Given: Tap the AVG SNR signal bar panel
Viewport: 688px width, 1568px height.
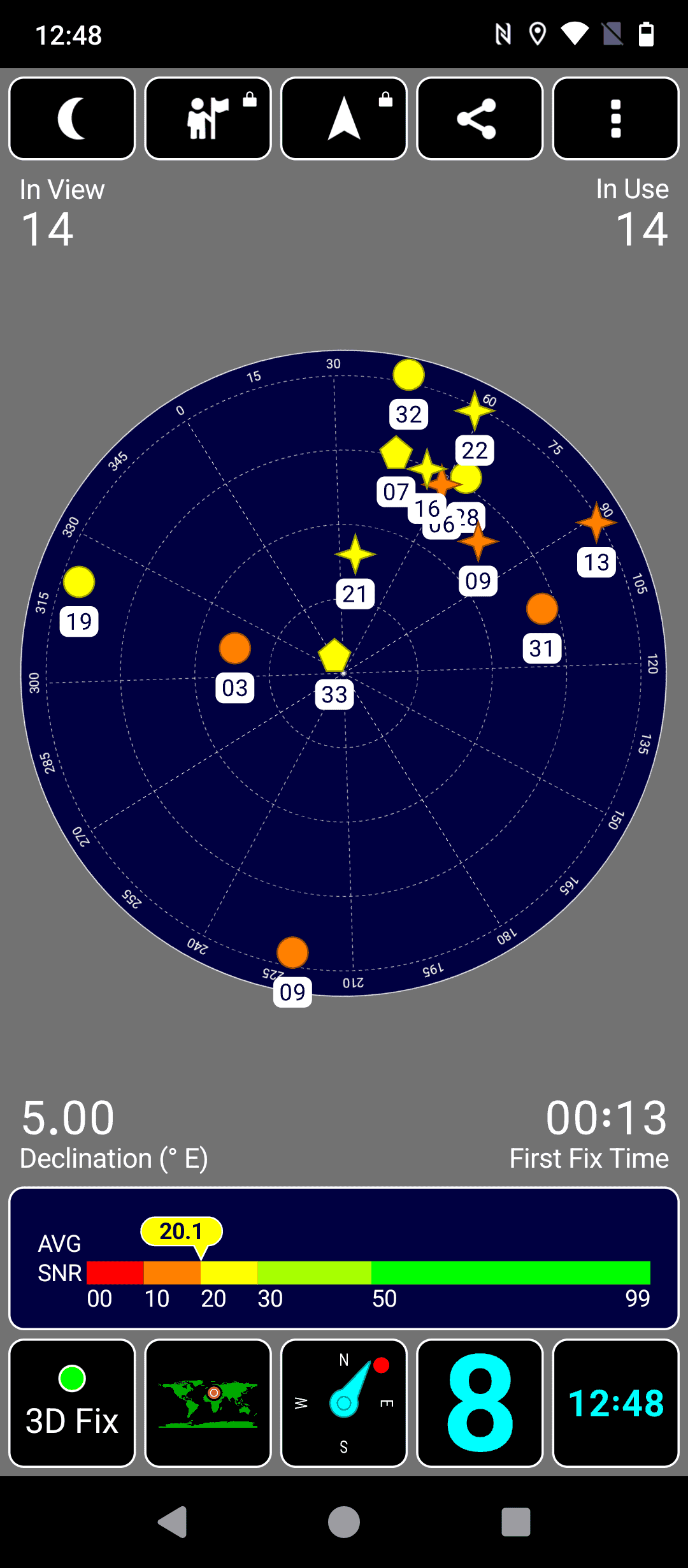Looking at the screenshot, I should click(344, 1258).
